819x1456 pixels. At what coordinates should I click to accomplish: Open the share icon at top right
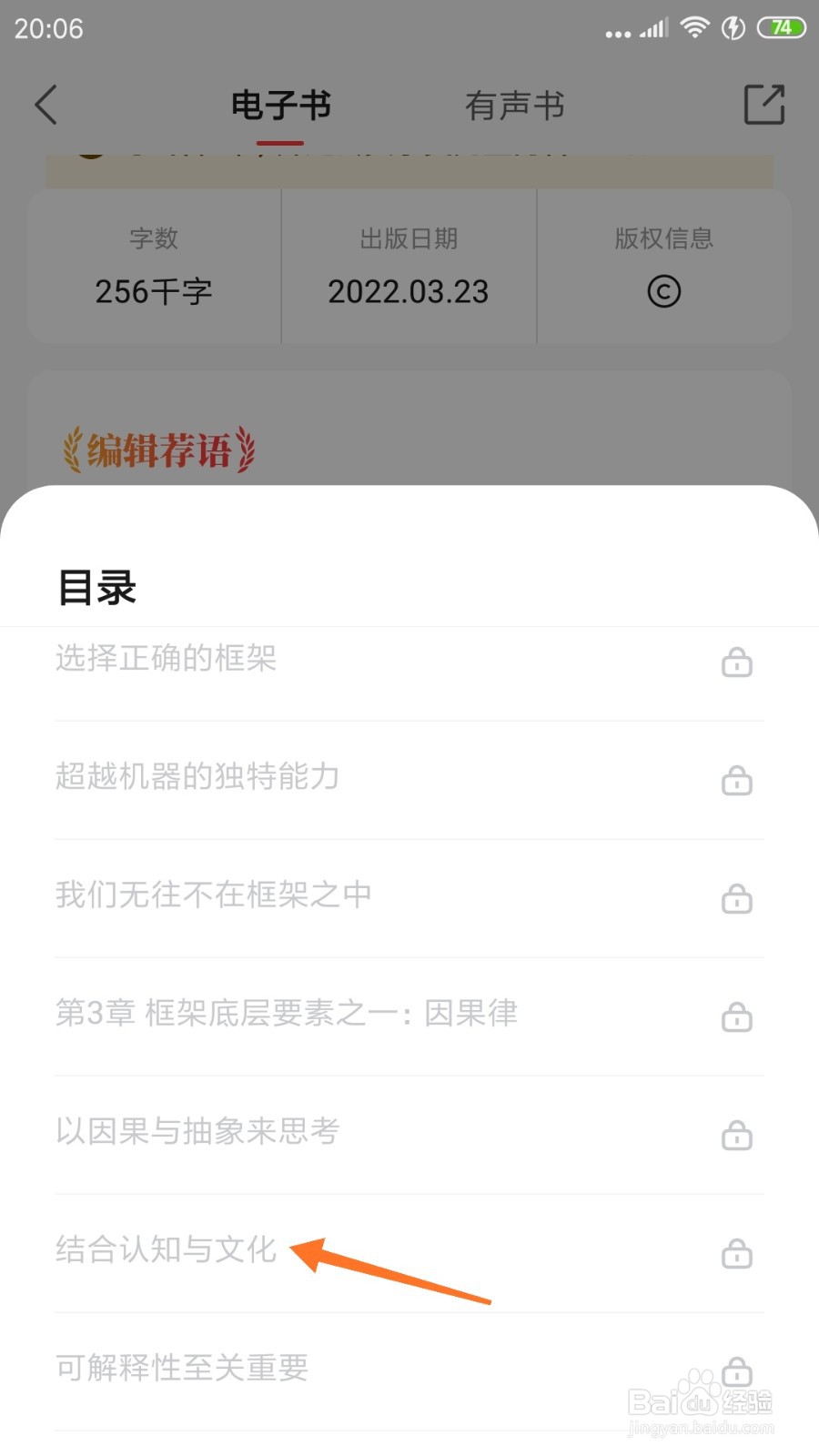coord(764,104)
